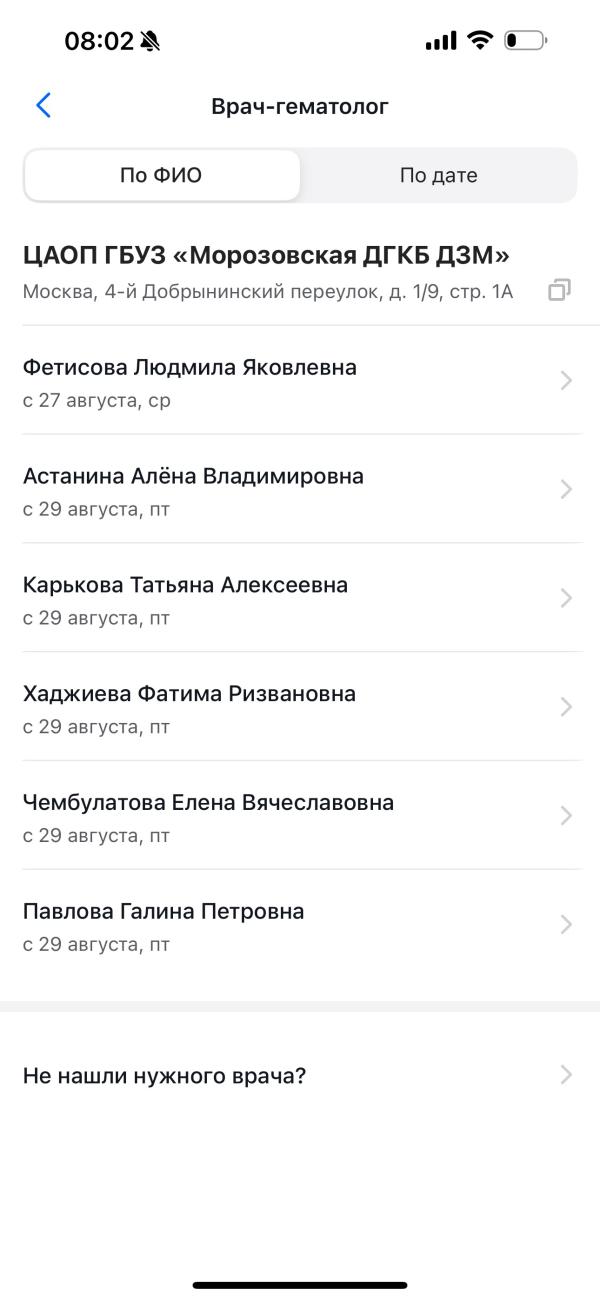Open Хаджиева Фатима Ризвановна's schedule
The width and height of the screenshot is (600, 1300).
tap(300, 708)
